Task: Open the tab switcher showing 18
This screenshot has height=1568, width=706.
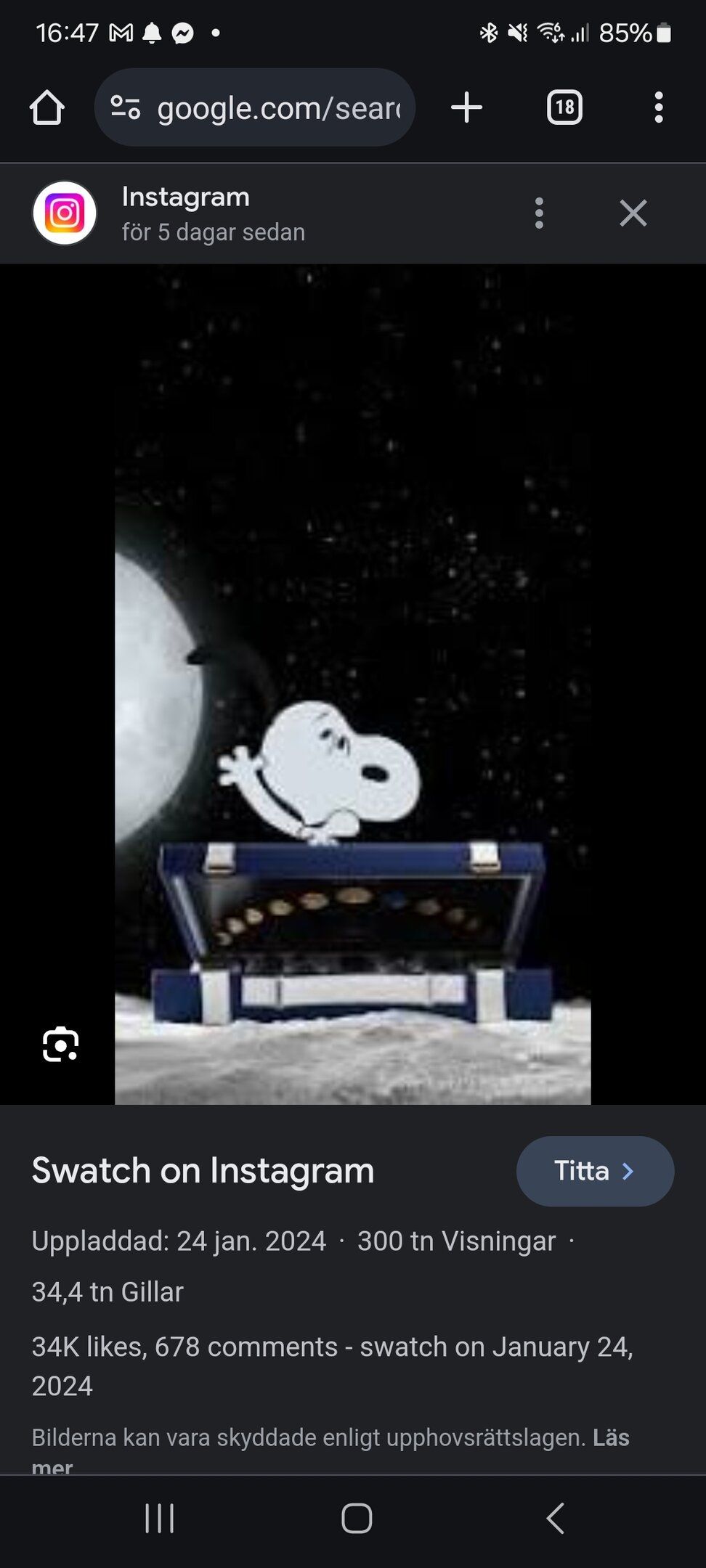Action: point(564,107)
